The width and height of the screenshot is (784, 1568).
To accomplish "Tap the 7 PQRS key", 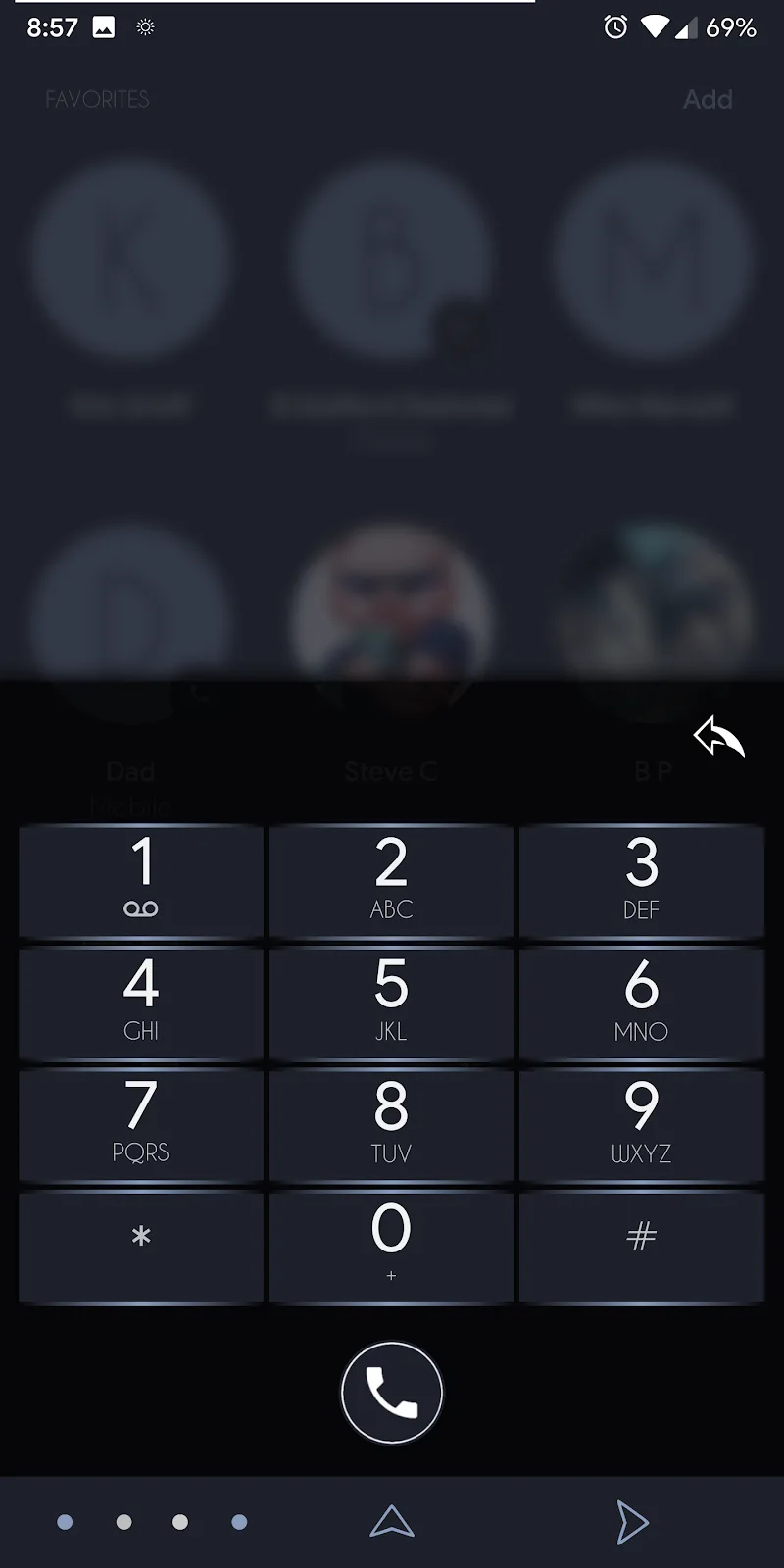I will [x=141, y=1124].
